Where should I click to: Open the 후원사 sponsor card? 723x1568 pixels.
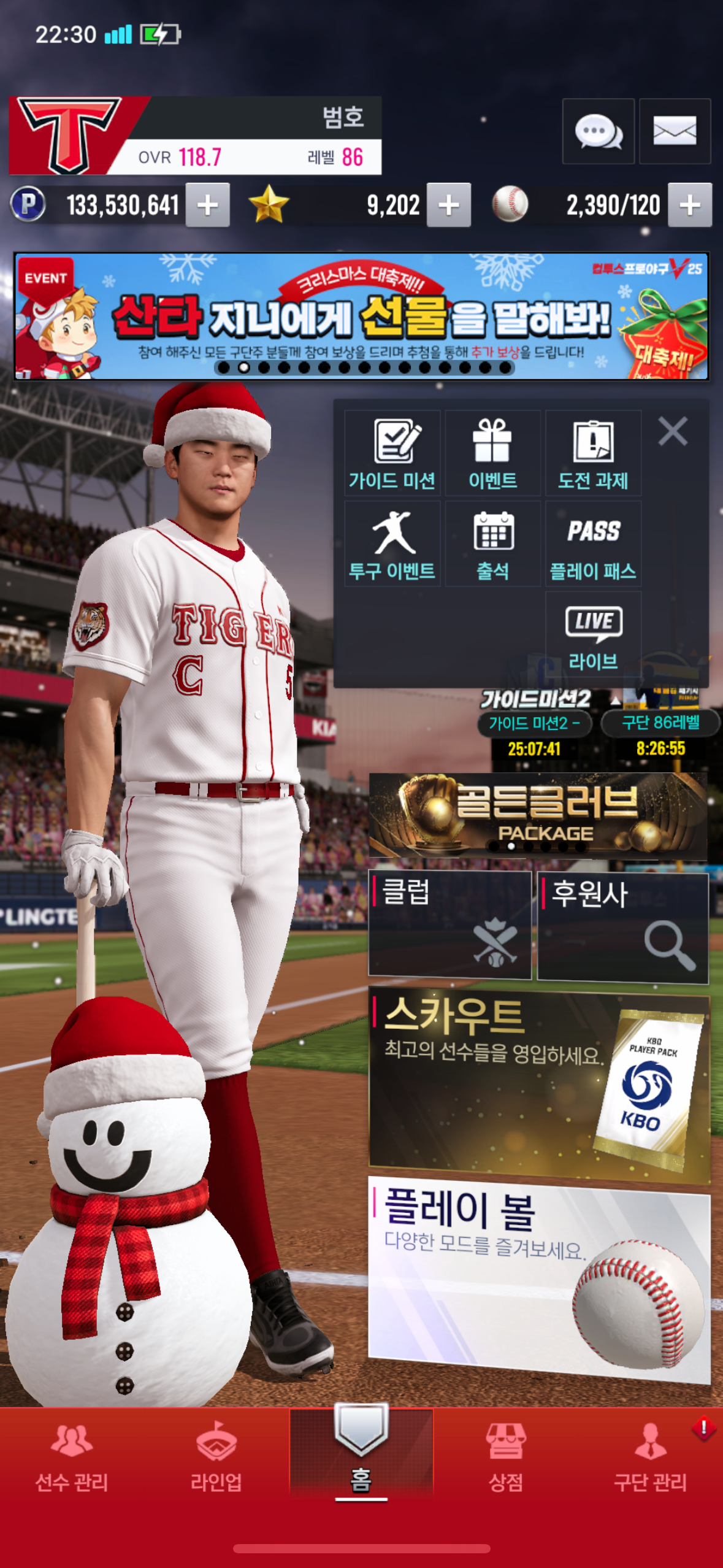tap(622, 926)
